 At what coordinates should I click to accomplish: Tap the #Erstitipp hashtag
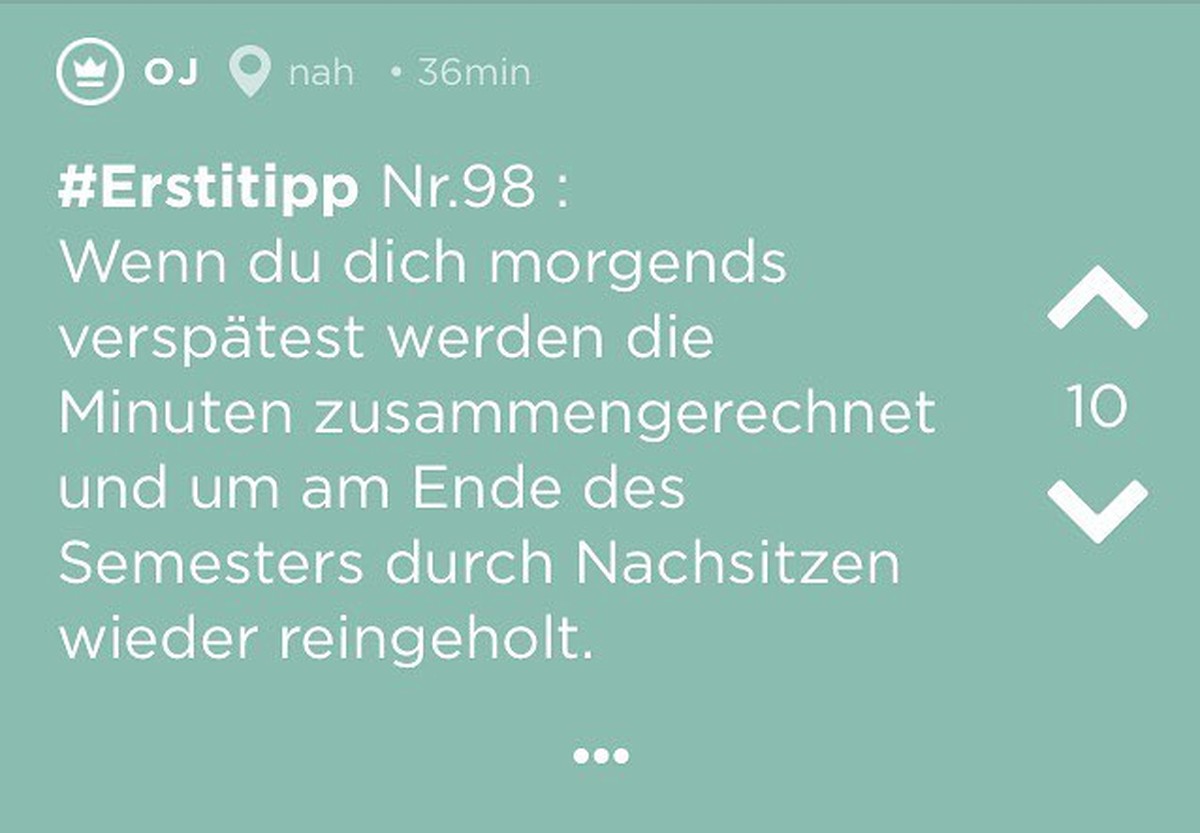(x=208, y=190)
